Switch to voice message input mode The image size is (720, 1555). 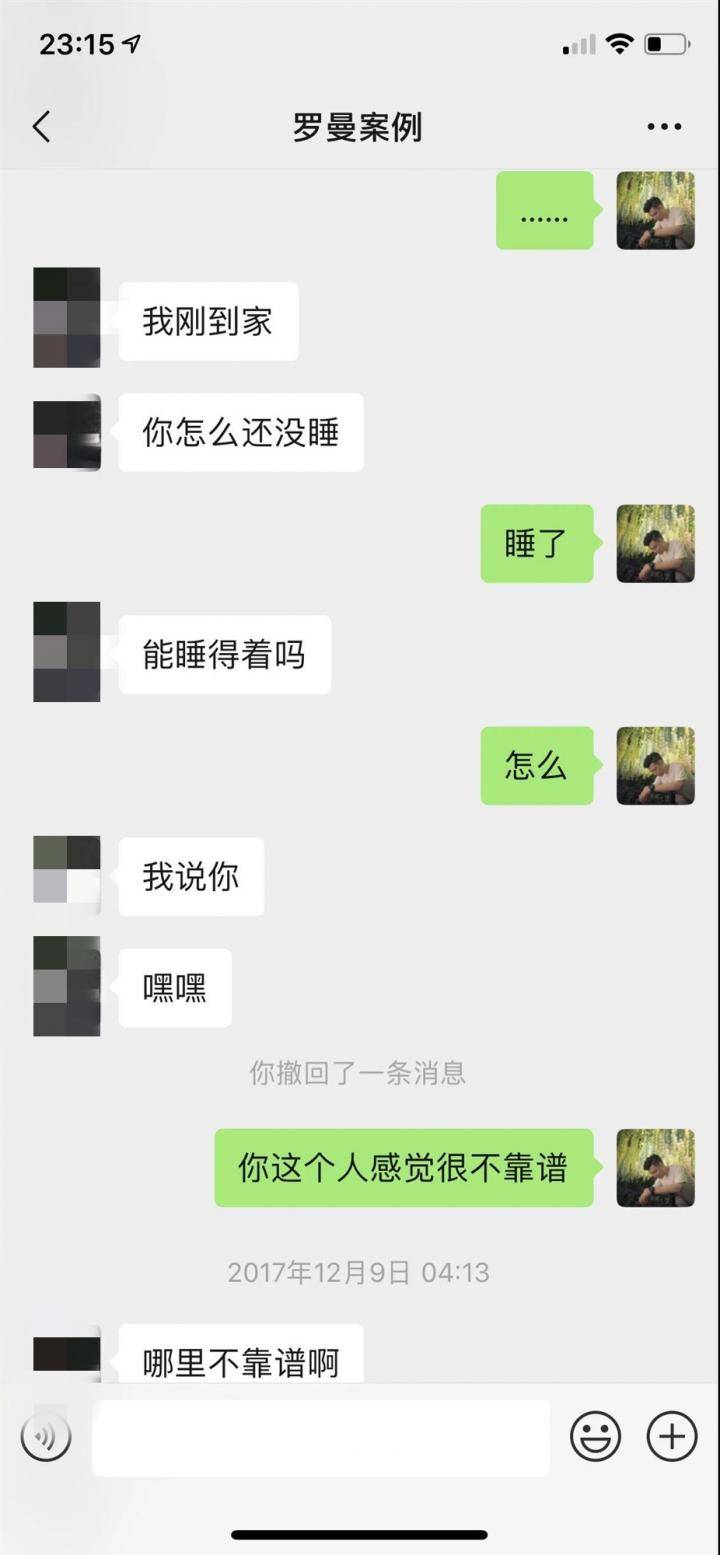tap(45, 1436)
